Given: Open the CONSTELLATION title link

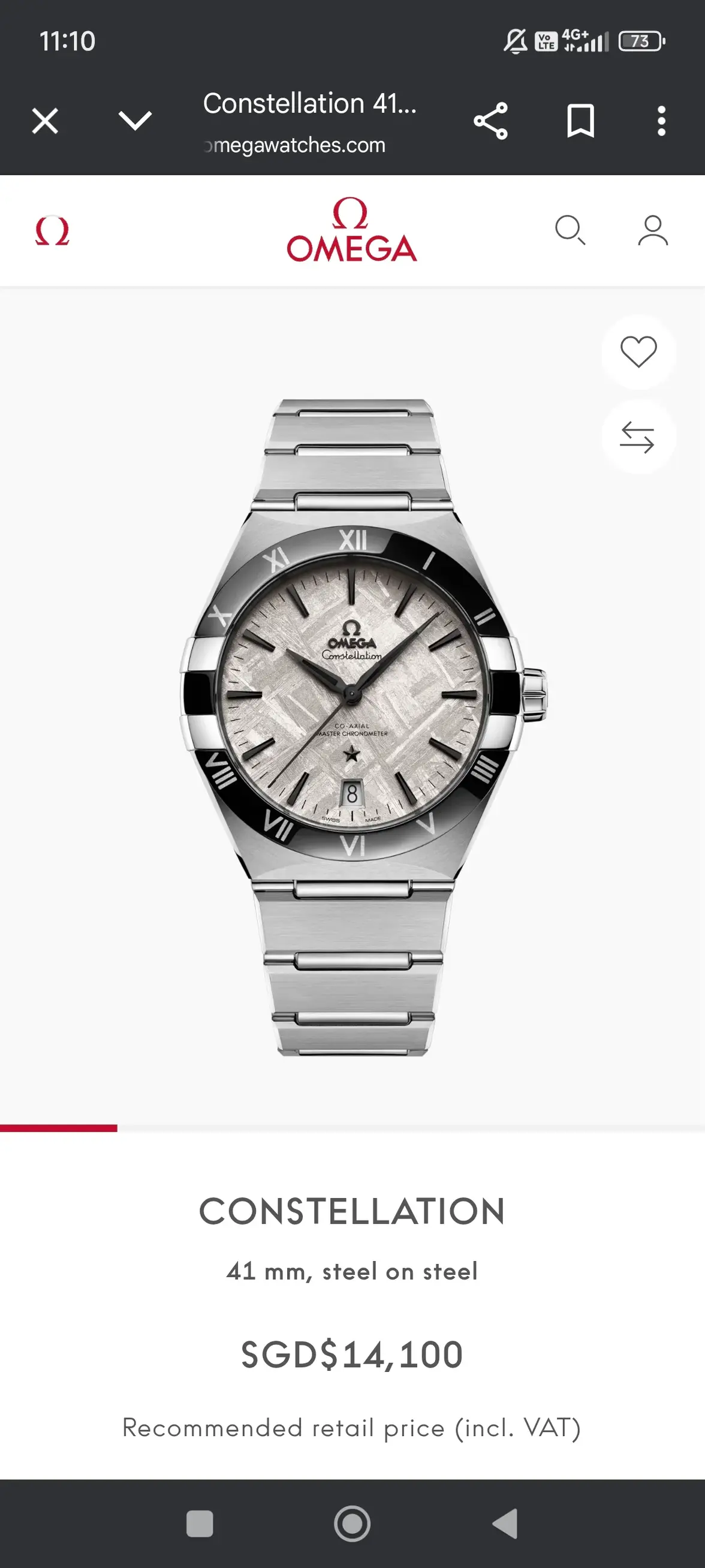Looking at the screenshot, I should (352, 1212).
